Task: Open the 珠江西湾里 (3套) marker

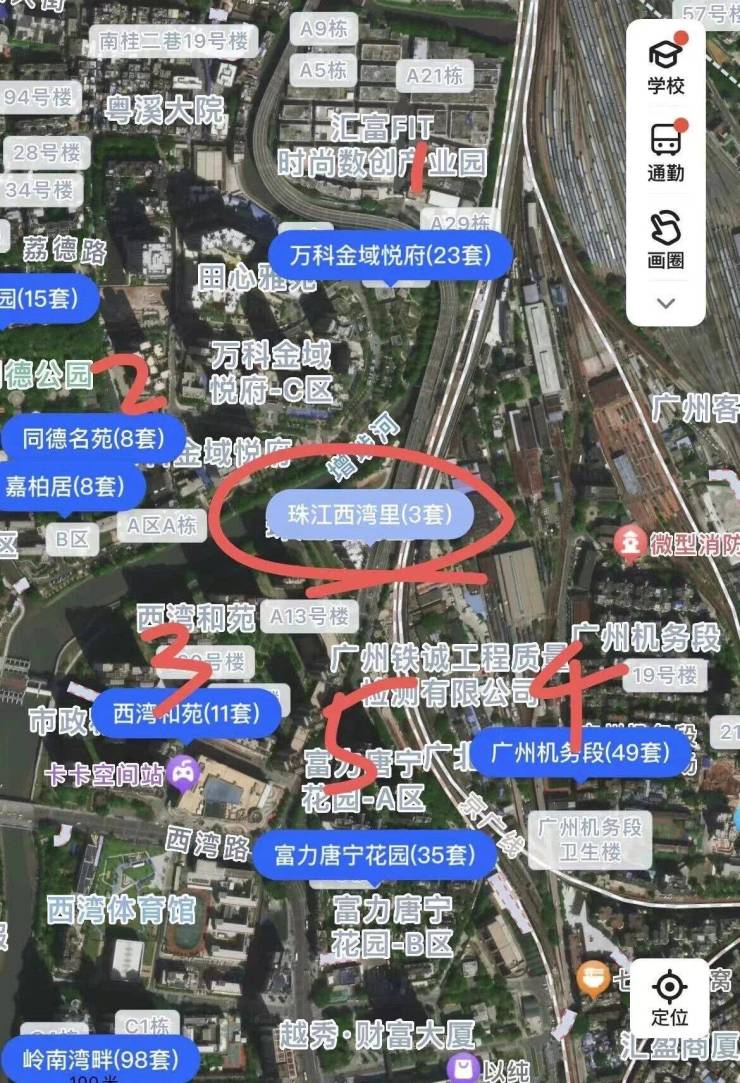Action: pos(371,515)
